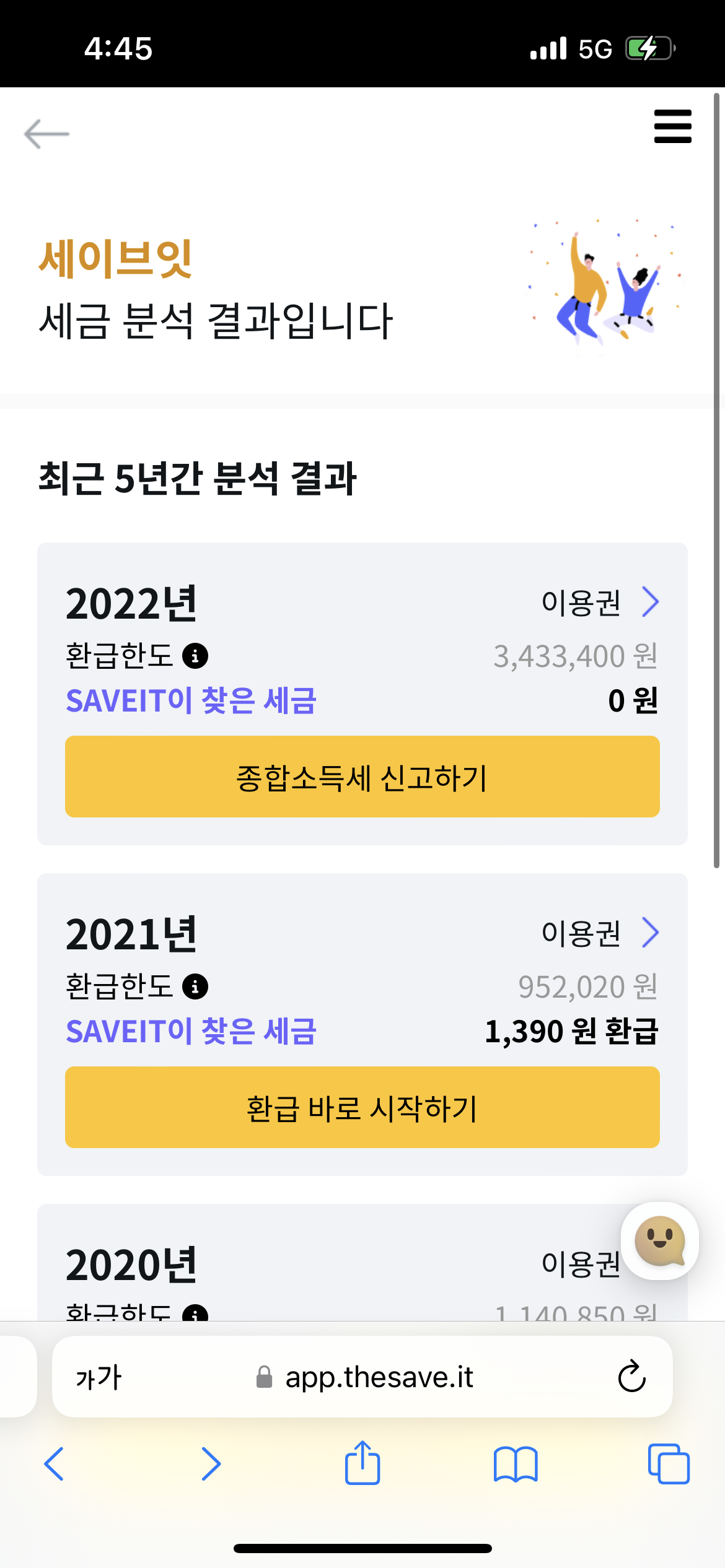Open the hamburger menu
The height and width of the screenshot is (1568, 725).
[x=672, y=126]
